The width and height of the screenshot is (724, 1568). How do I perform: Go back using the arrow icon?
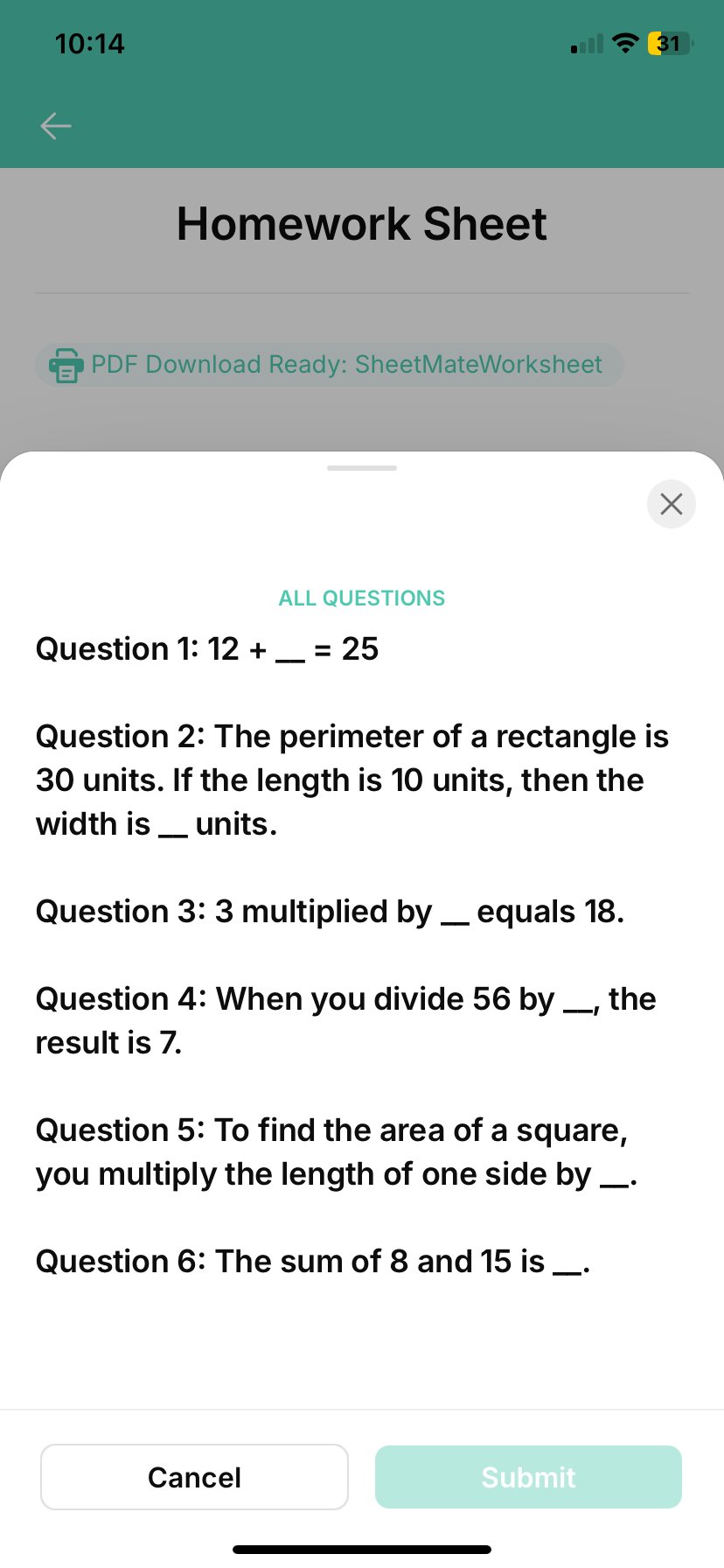(56, 126)
